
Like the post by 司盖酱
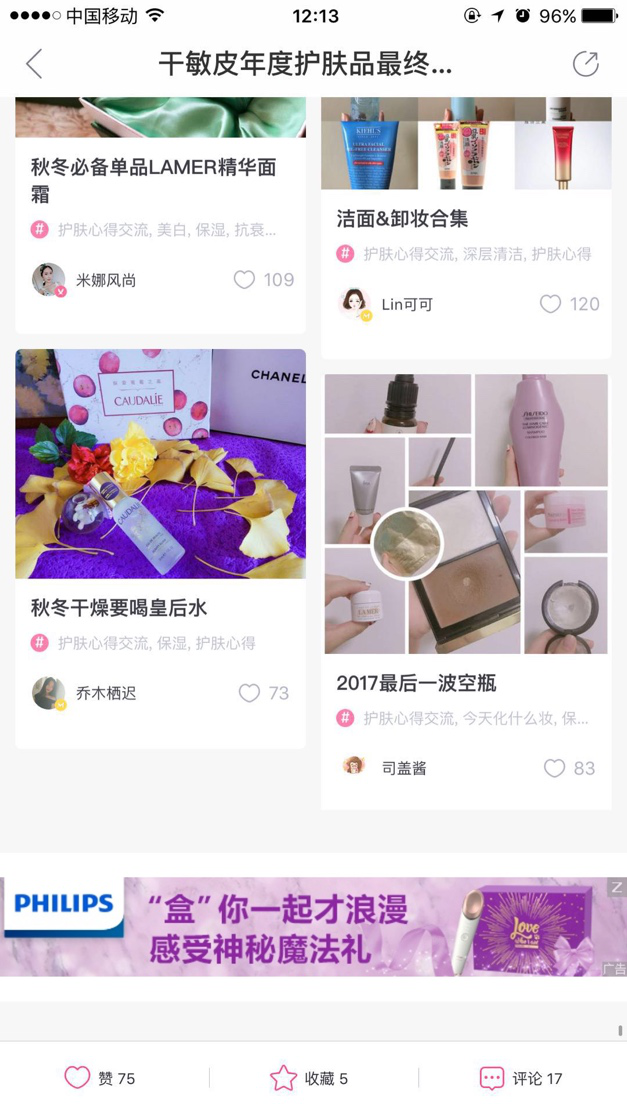555,768
